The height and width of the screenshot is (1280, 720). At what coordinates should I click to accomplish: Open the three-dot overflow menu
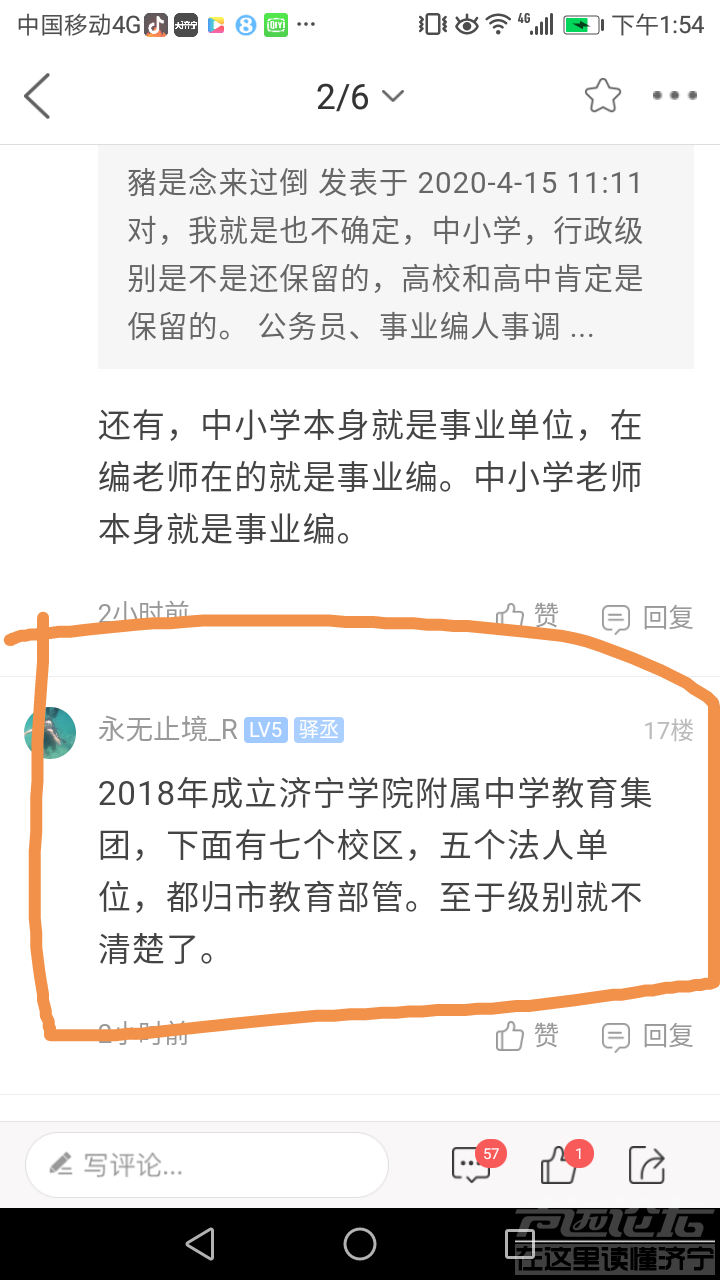pos(674,97)
